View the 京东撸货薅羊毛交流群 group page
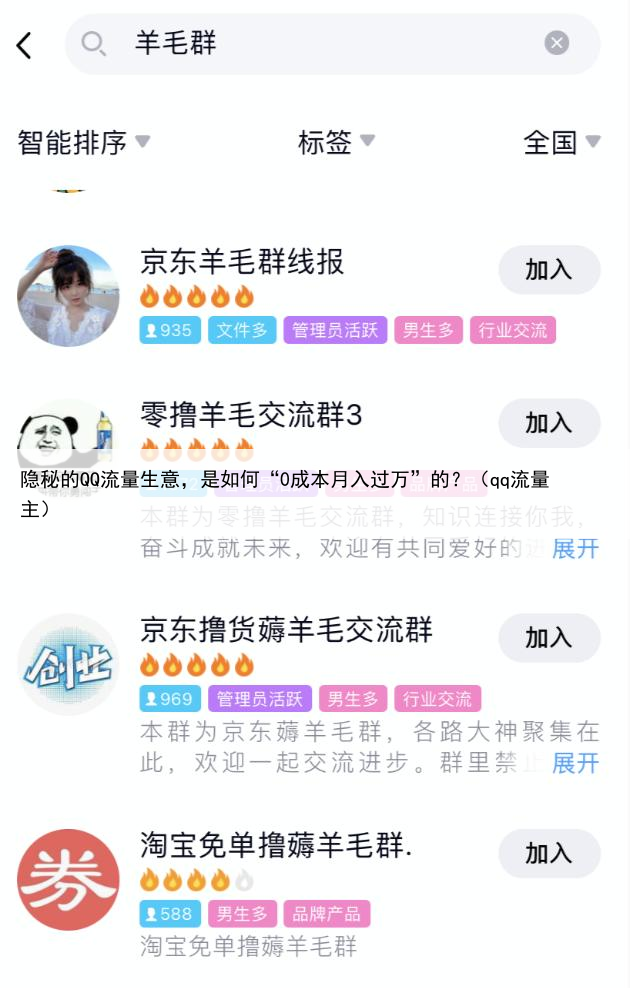The height and width of the screenshot is (988, 630). 286,630
